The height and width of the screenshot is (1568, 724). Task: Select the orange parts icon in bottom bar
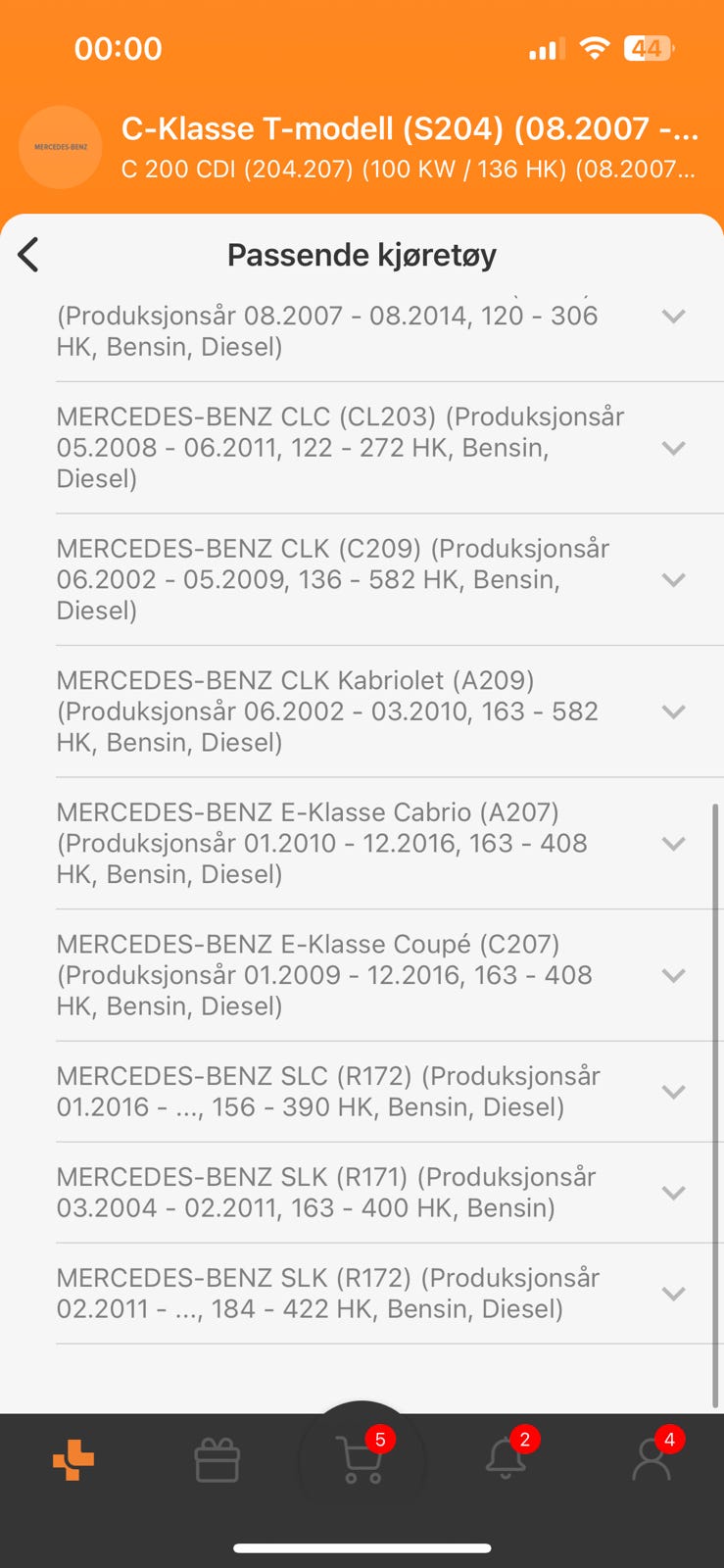pos(72,1460)
